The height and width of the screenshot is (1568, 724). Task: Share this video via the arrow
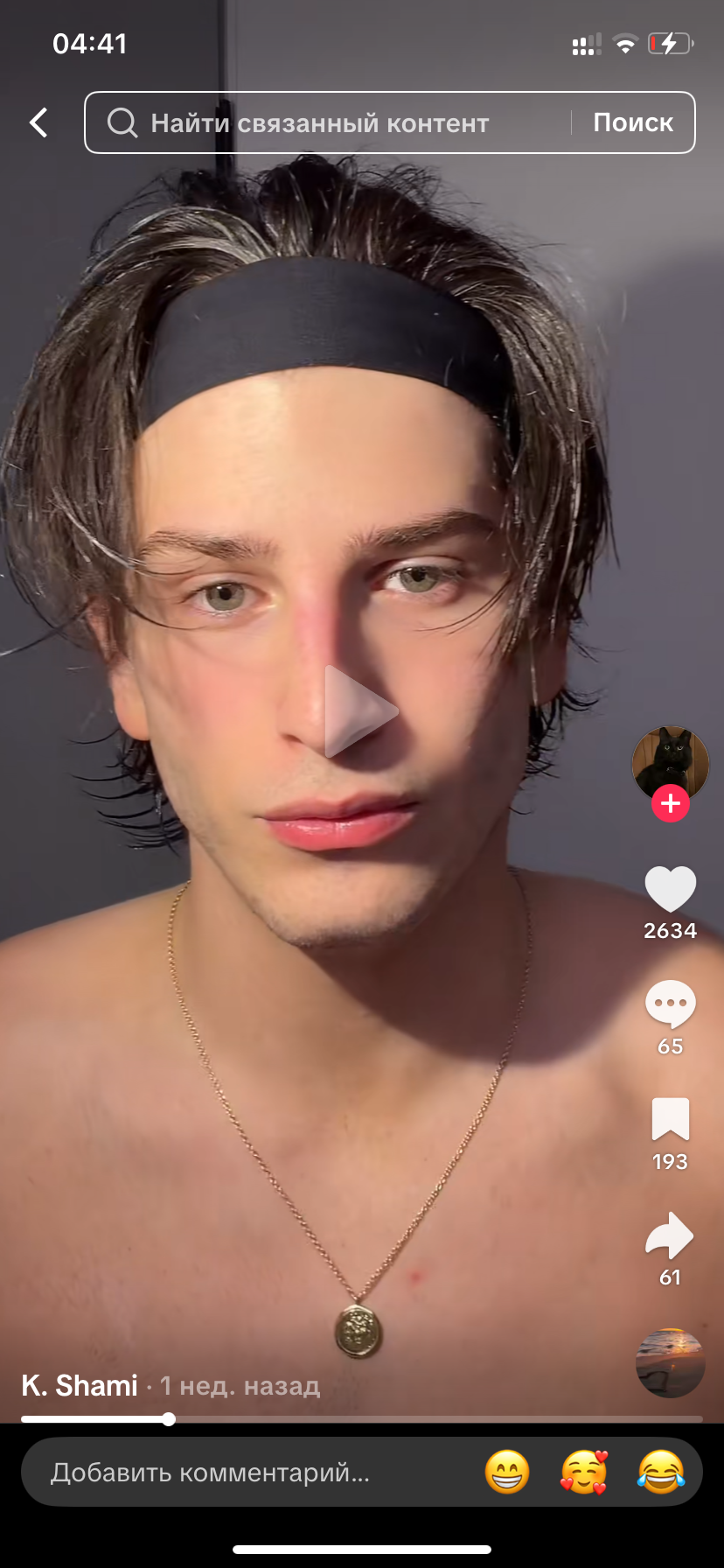point(670,1235)
